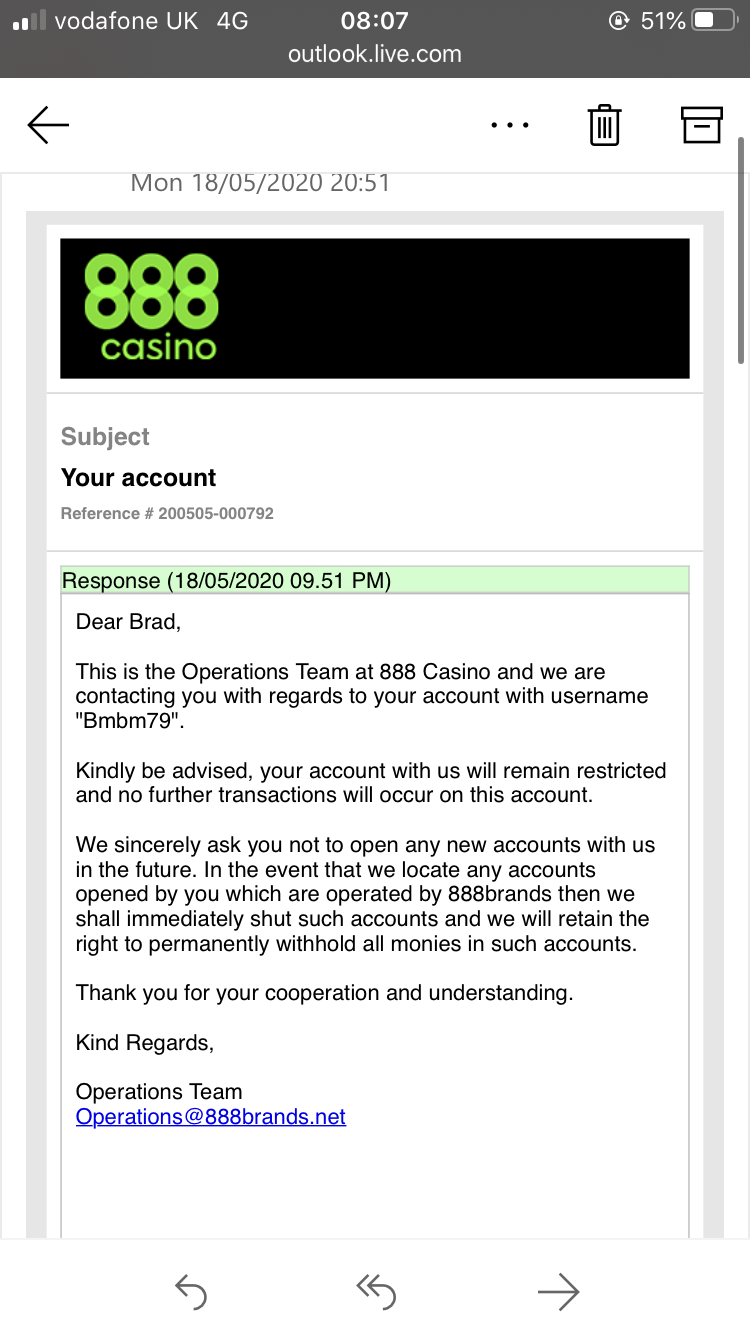The image size is (750, 1334).
Task: Open the Operations@888brands.net email link
Action: 211,1116
